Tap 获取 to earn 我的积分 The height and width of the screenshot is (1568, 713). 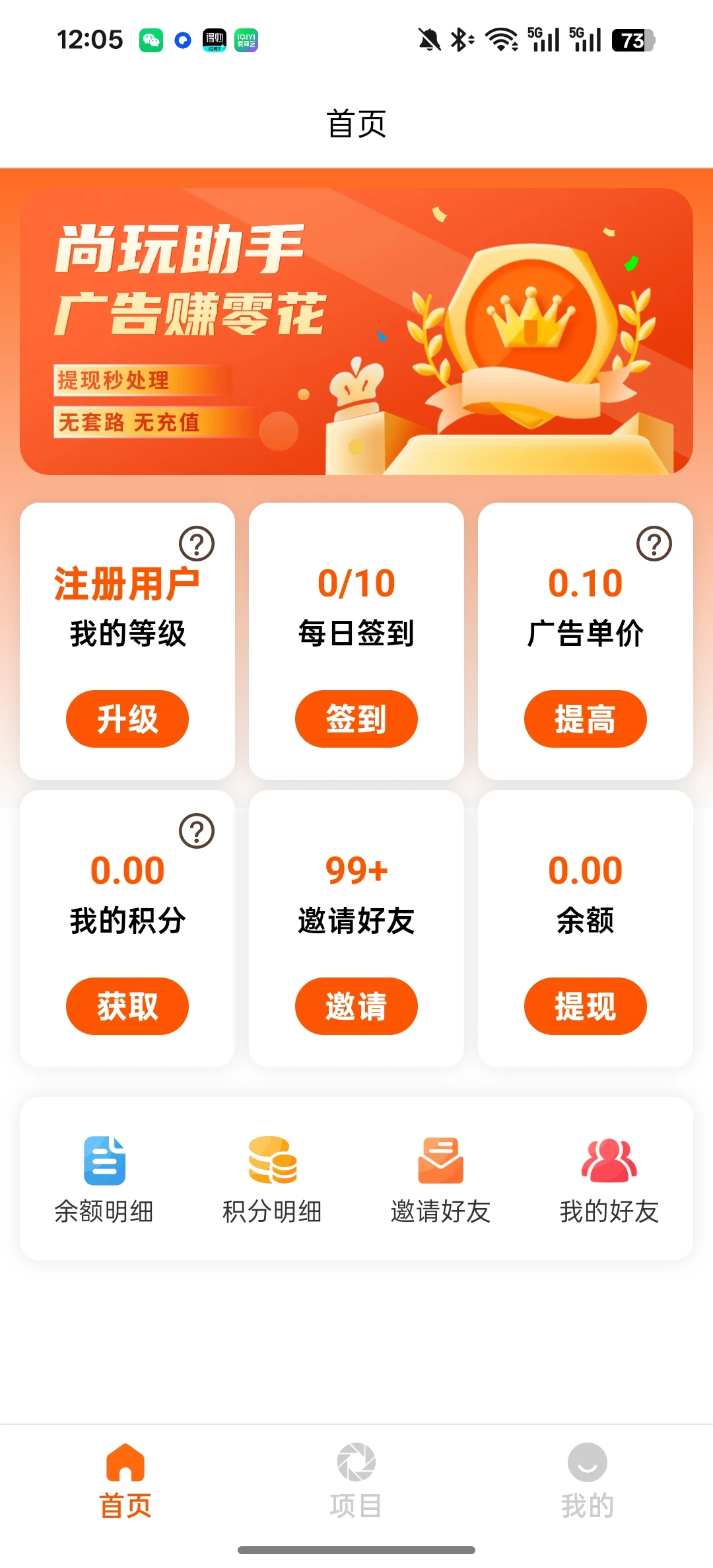coord(127,1006)
